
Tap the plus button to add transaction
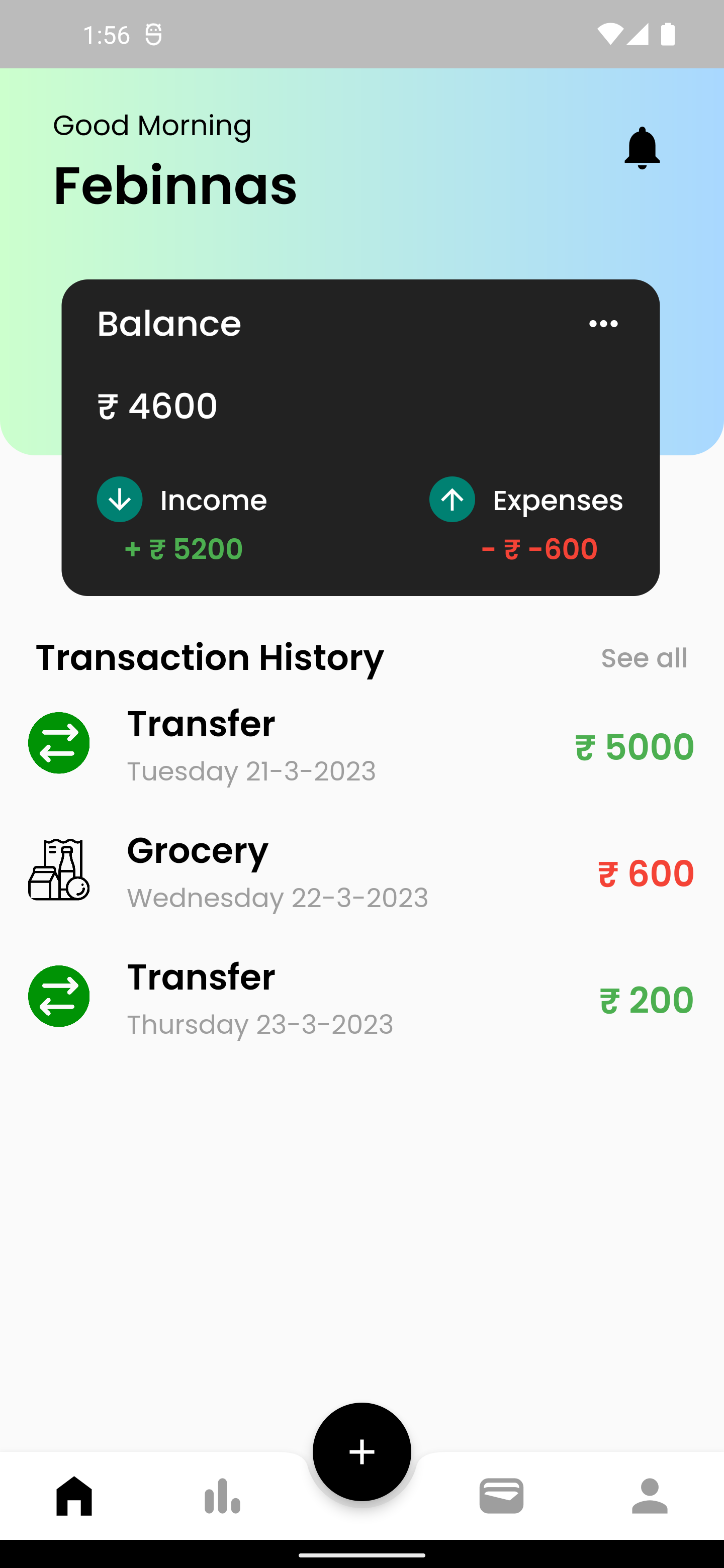361,1452
